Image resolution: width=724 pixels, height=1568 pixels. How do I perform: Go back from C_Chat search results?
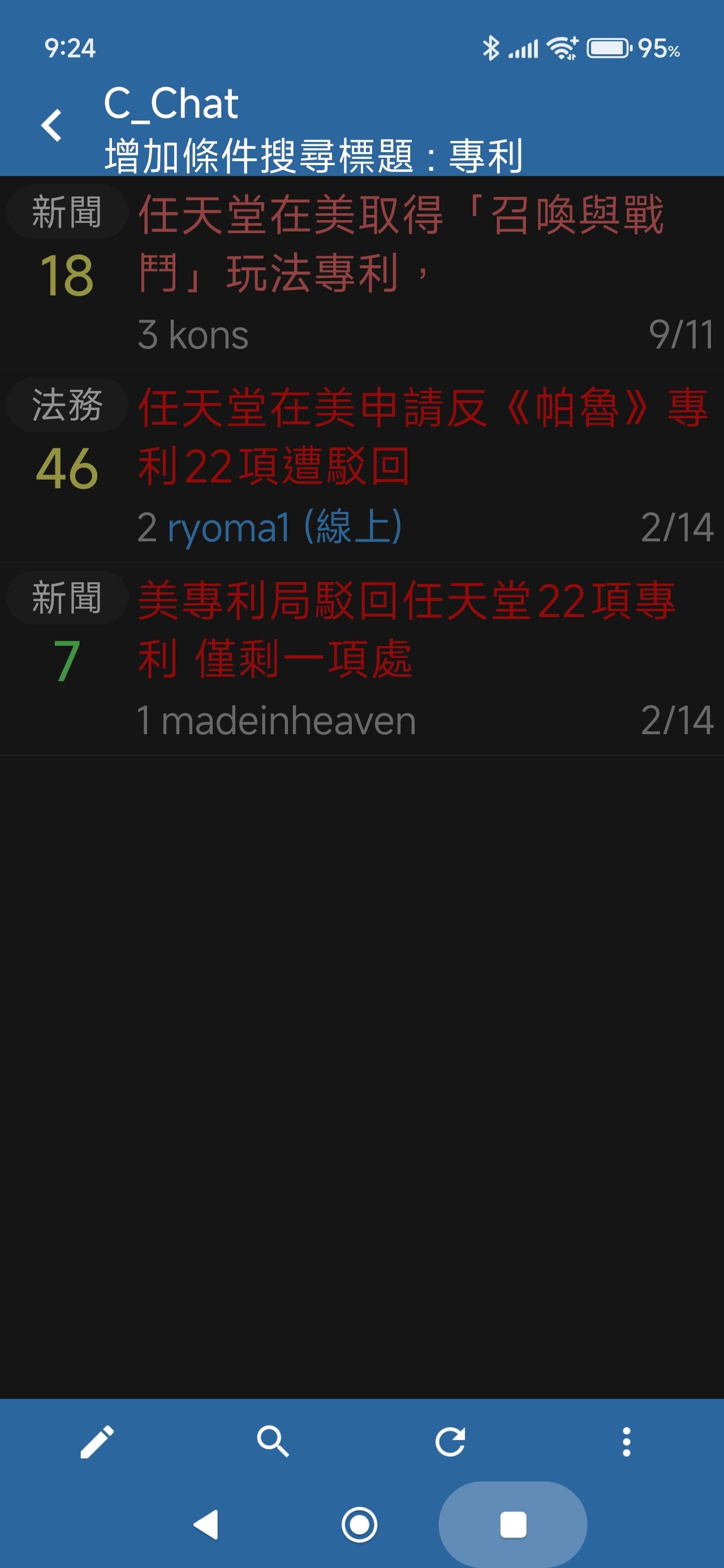pos(51,126)
